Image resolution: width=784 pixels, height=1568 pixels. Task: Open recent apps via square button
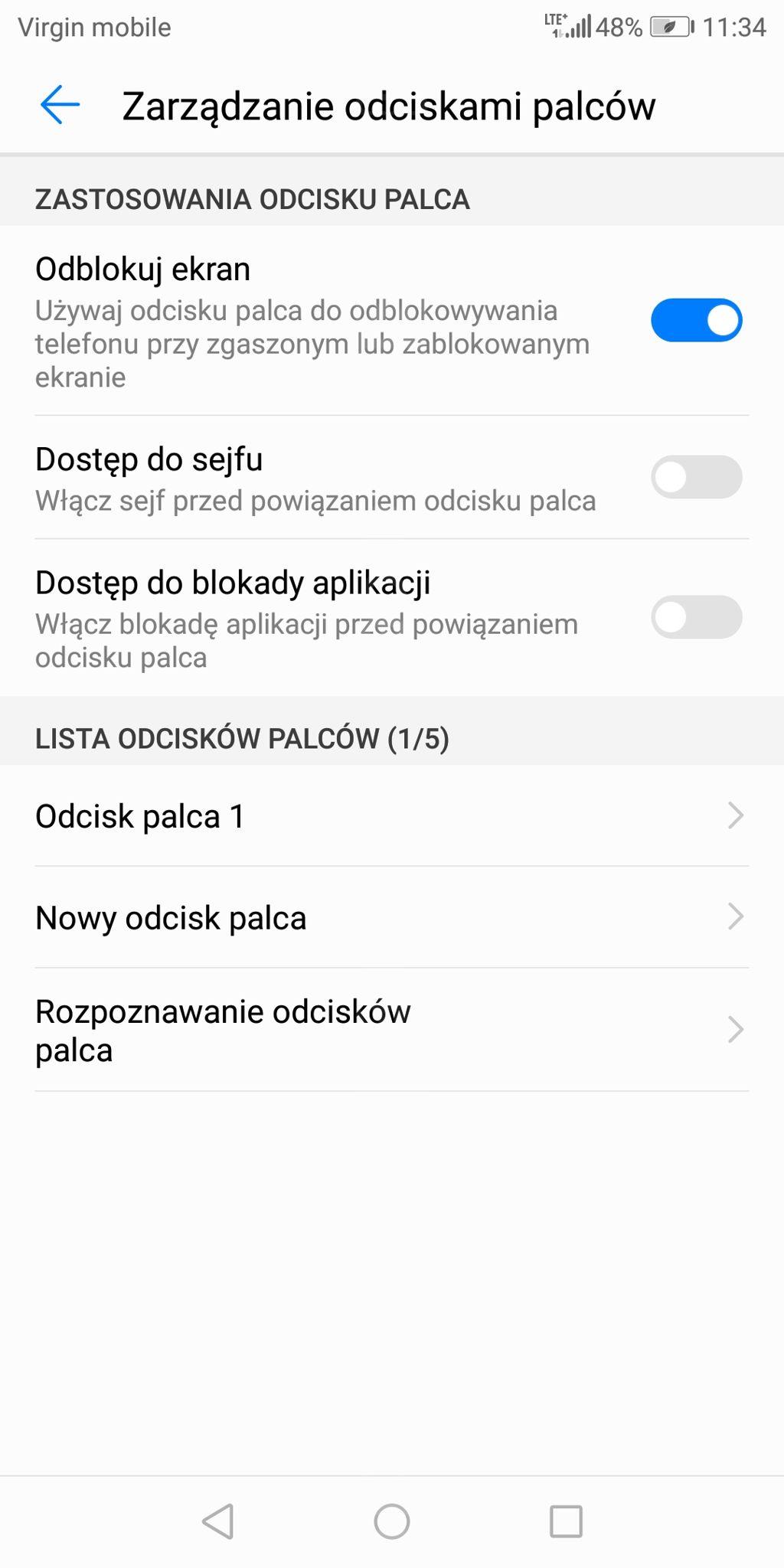tap(566, 1521)
